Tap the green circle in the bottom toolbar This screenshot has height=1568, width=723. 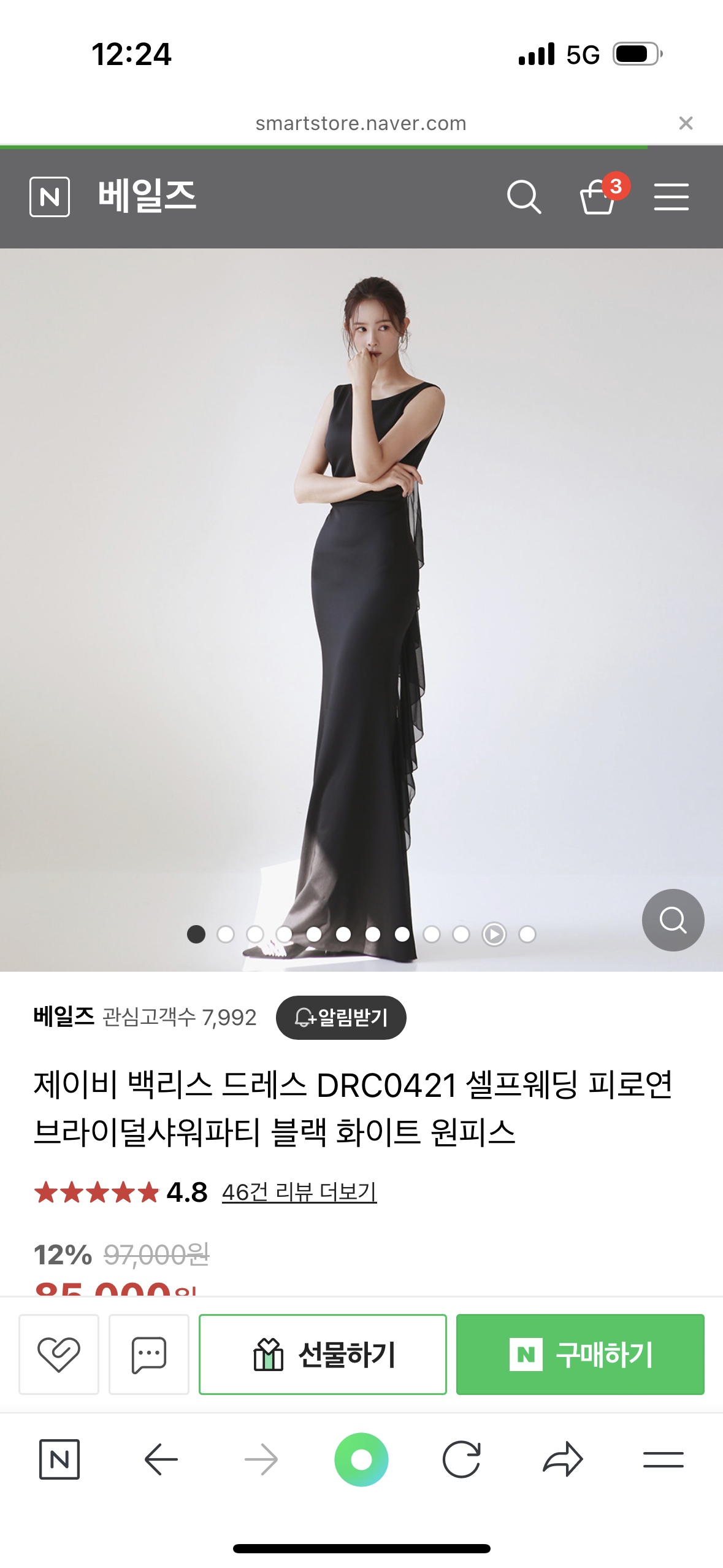(361, 1459)
